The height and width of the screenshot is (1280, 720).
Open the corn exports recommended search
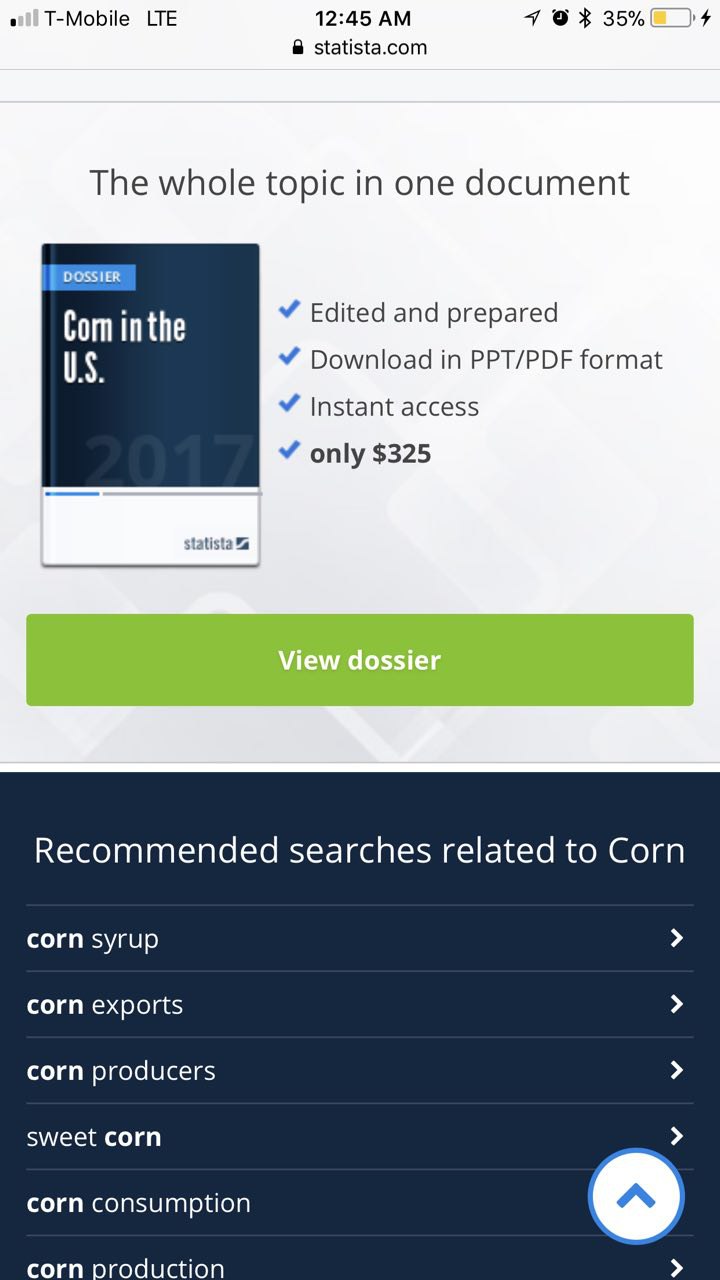click(x=360, y=1004)
